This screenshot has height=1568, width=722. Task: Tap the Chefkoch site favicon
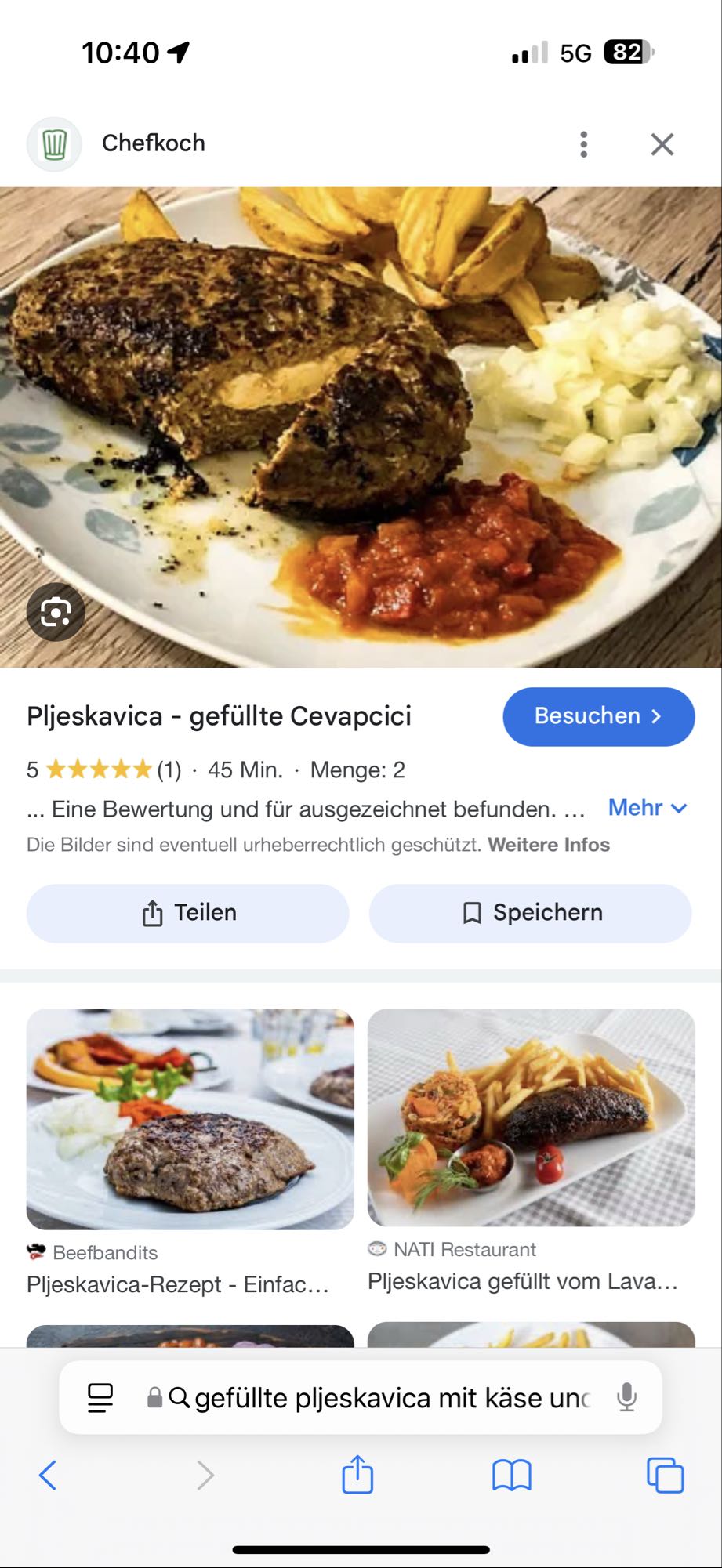click(x=53, y=143)
